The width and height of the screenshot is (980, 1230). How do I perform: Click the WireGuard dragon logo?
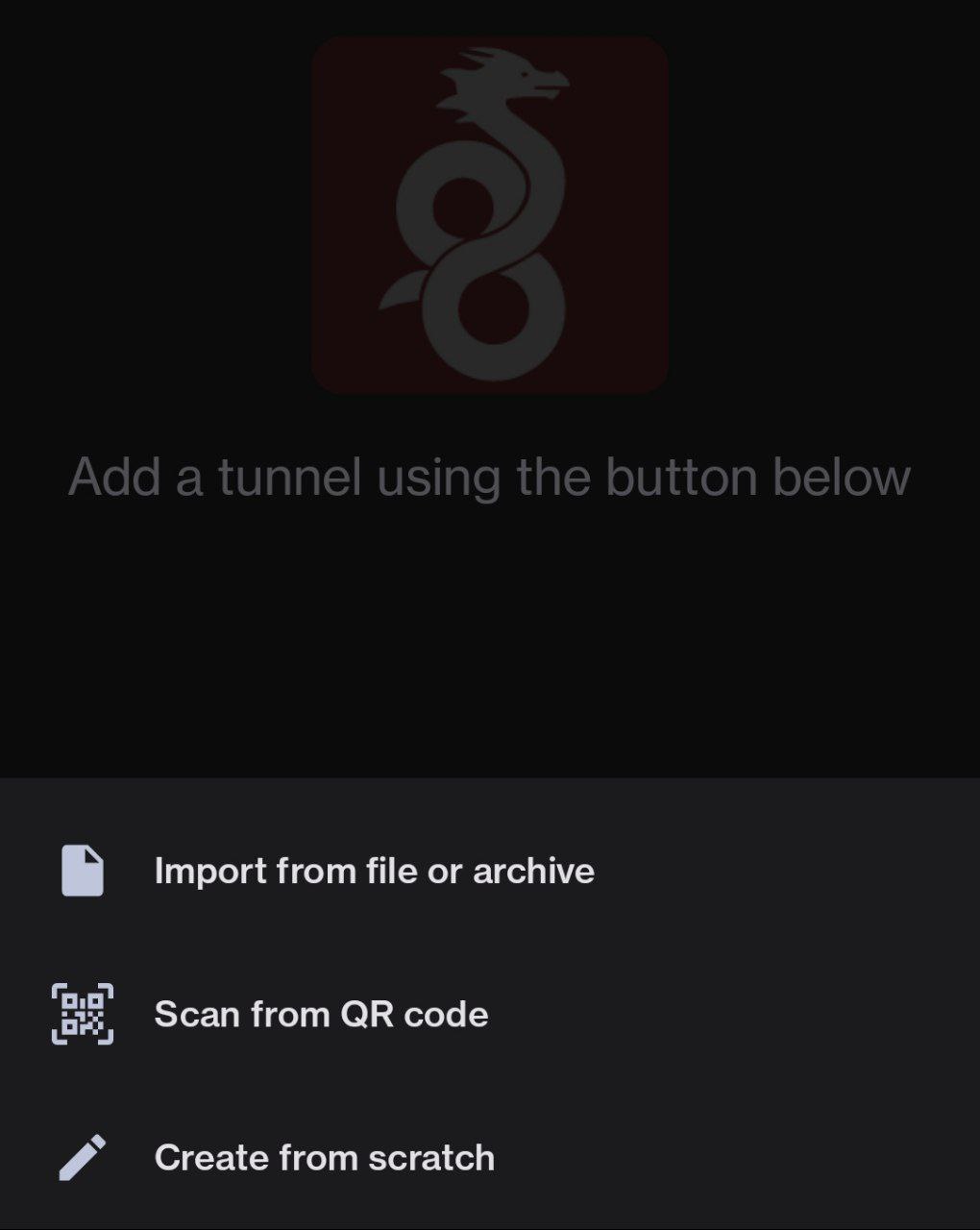tap(489, 213)
